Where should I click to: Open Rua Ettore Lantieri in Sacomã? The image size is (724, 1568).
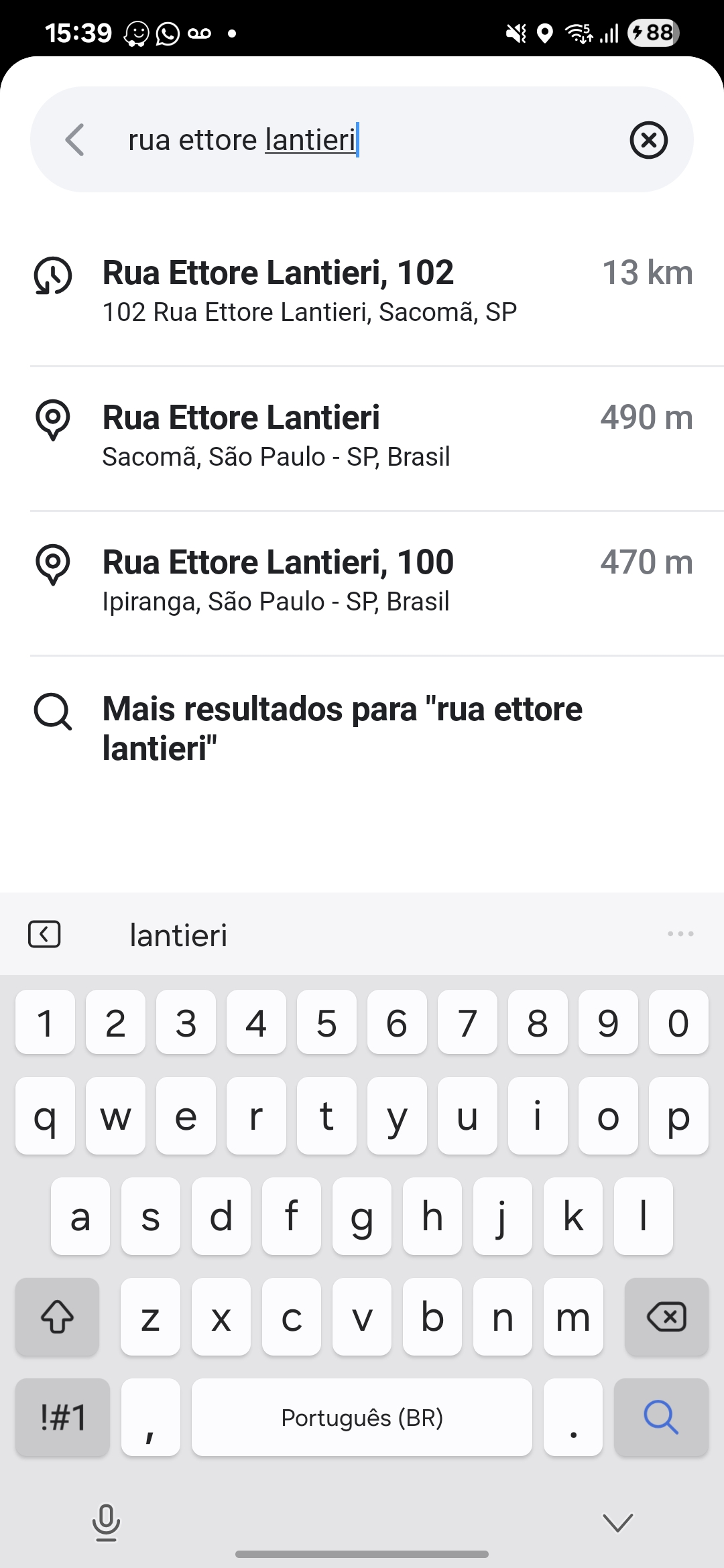[x=362, y=436]
